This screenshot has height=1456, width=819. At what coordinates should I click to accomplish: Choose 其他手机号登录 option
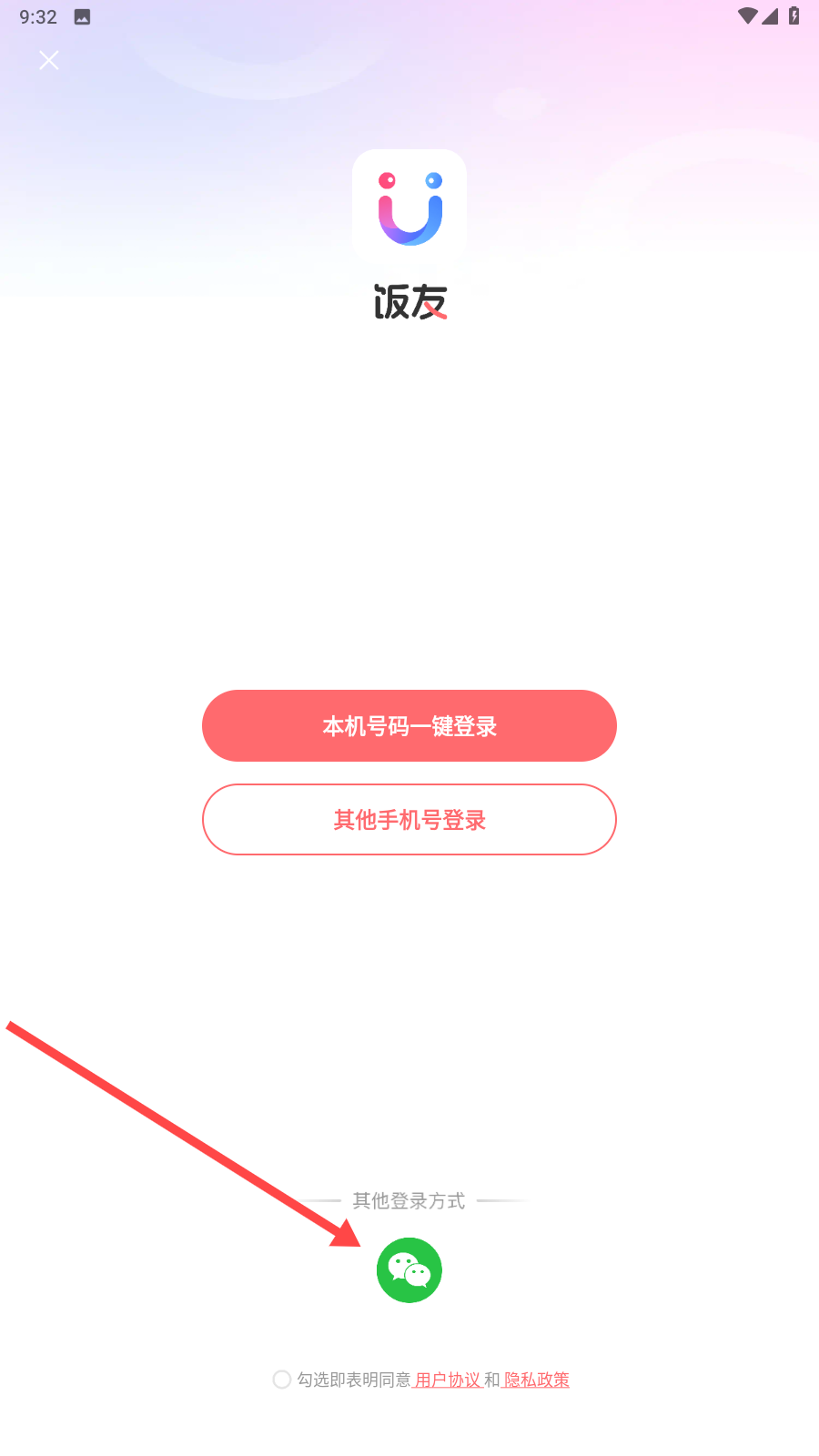pyautogui.click(x=409, y=820)
